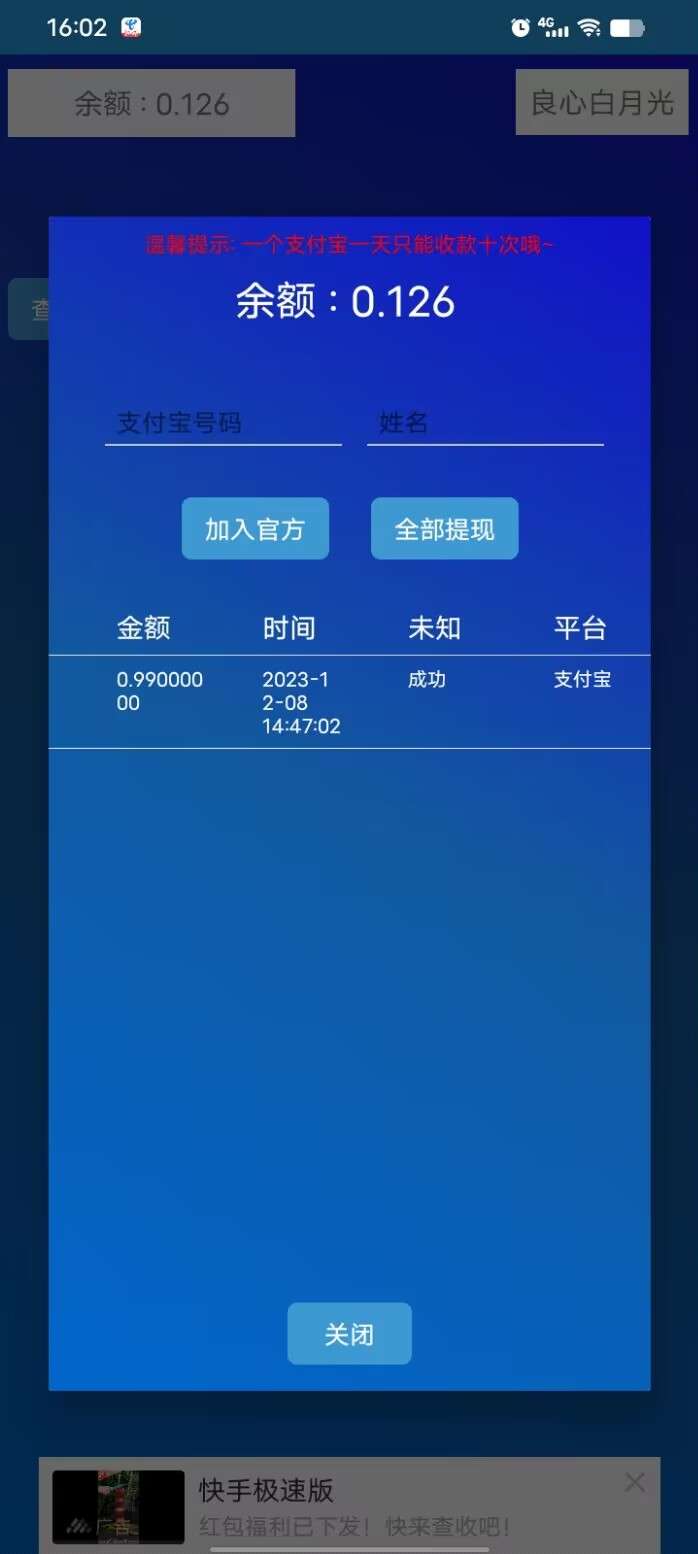698x1554 pixels.
Task: Tap the 支付宝号码 input field
Action: [223, 423]
